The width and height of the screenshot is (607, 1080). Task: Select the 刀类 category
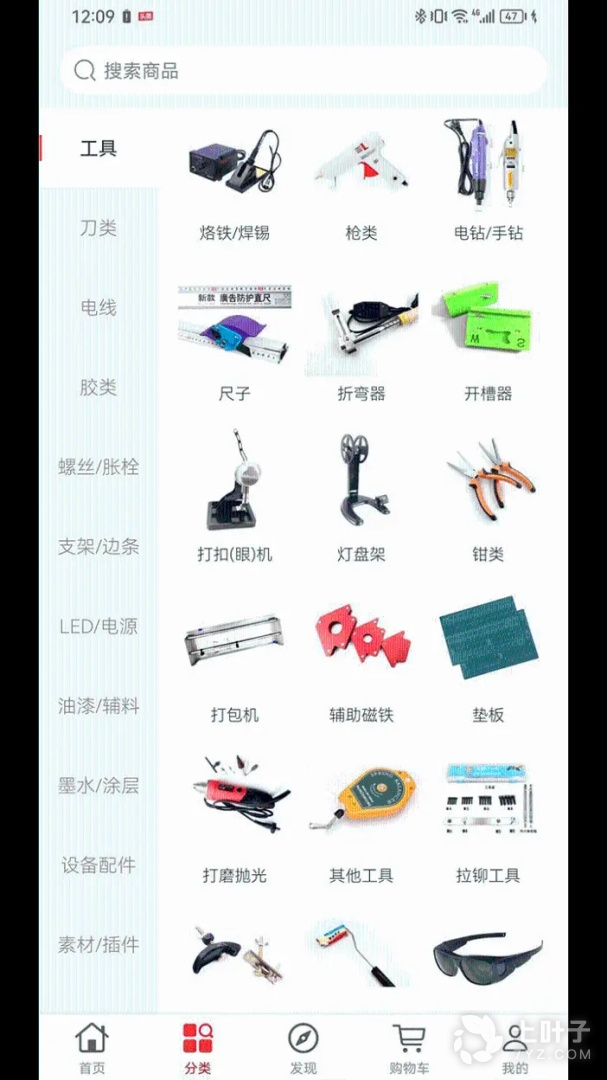(x=98, y=228)
